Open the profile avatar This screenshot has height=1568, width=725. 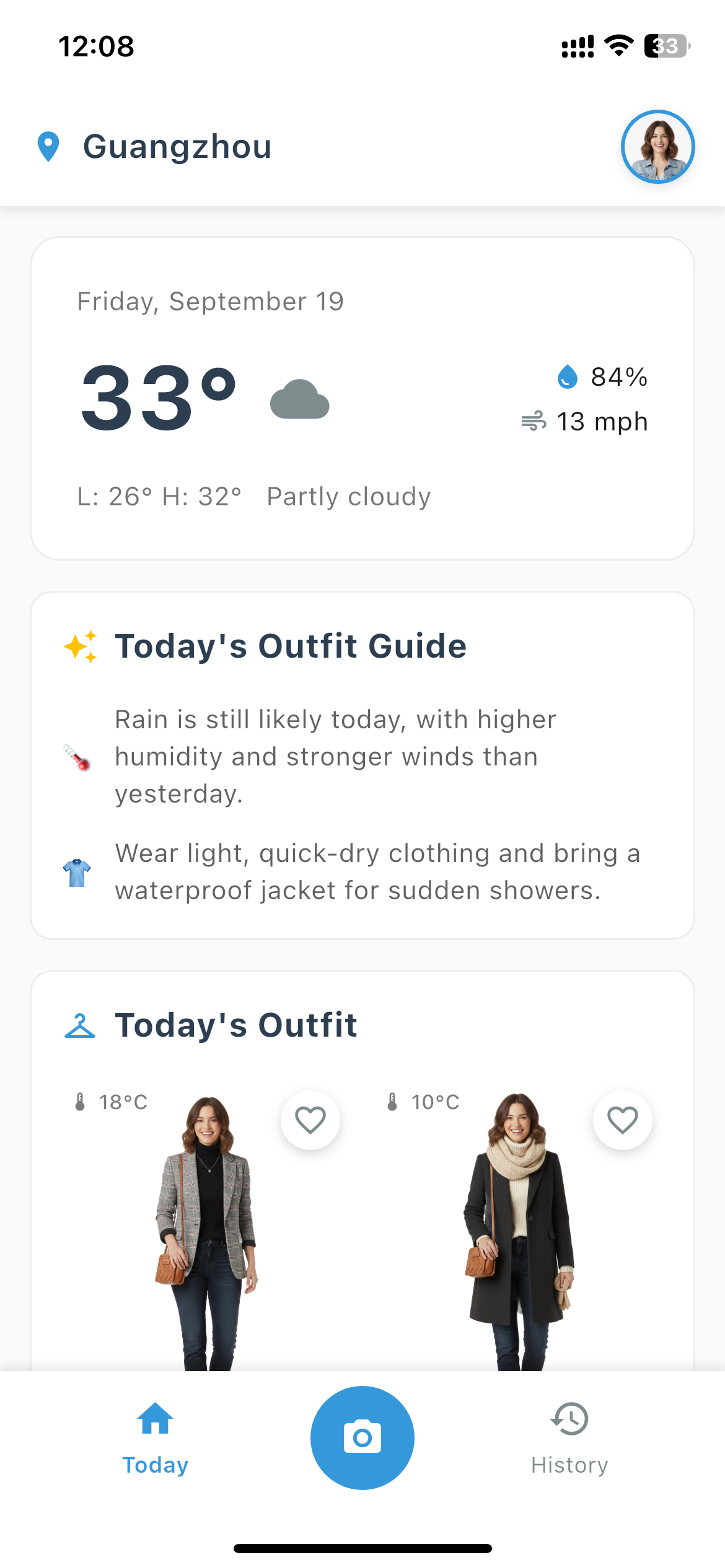(x=657, y=147)
